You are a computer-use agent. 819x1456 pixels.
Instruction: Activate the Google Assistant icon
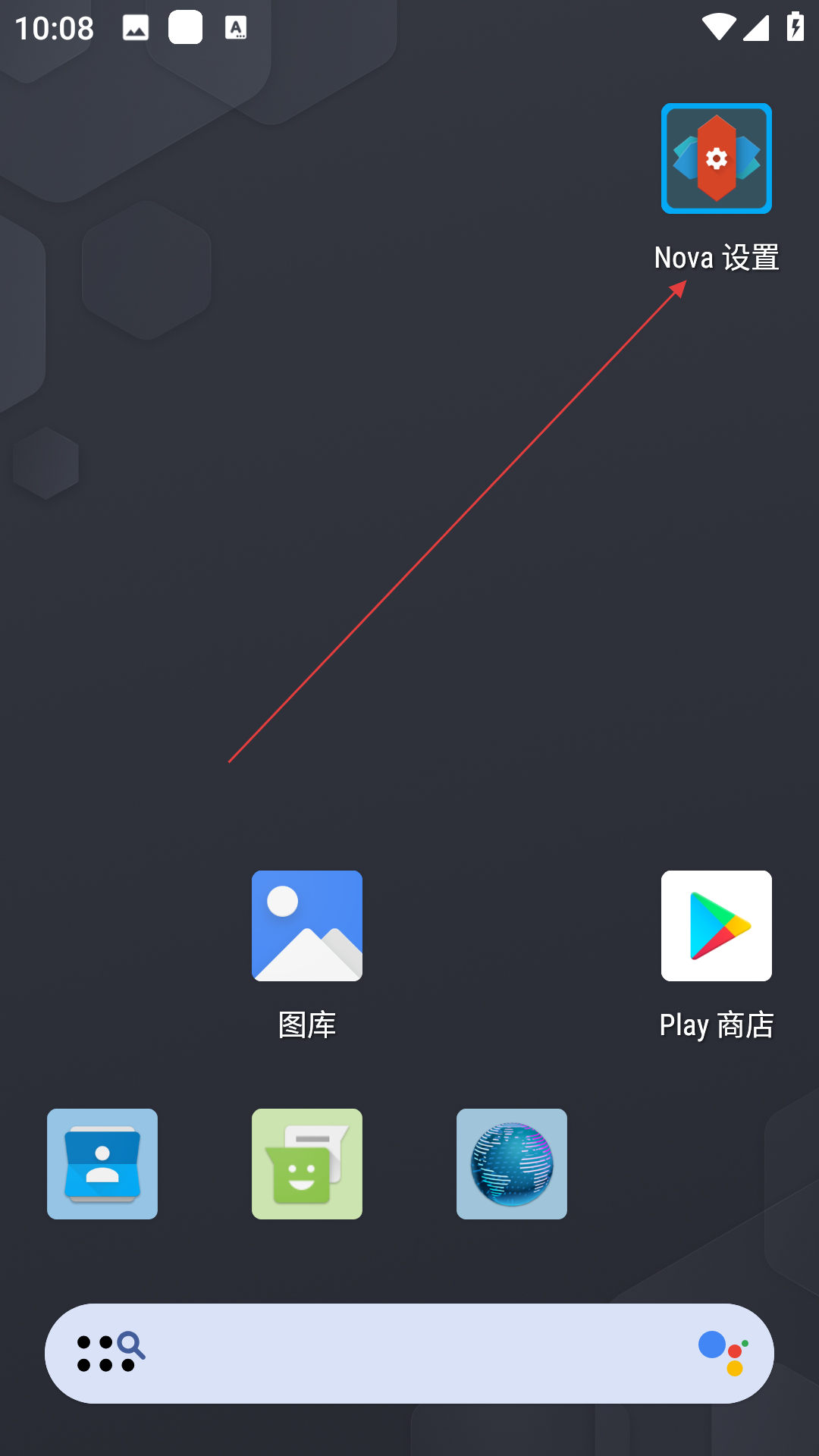pos(723,1354)
